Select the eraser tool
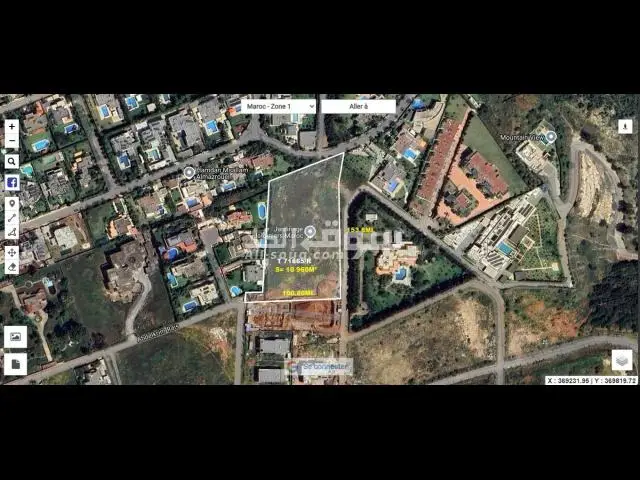 tap(12, 267)
